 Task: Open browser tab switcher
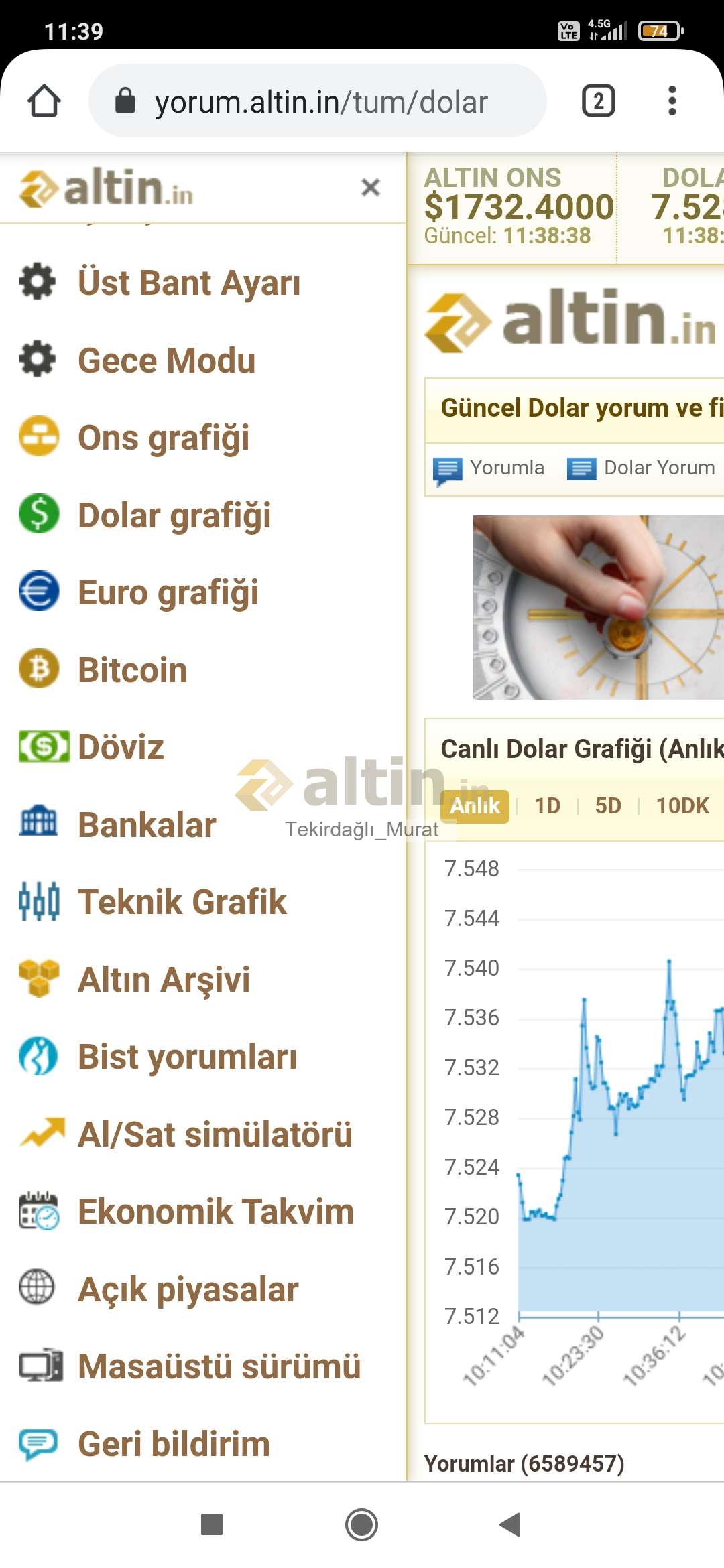coord(598,101)
